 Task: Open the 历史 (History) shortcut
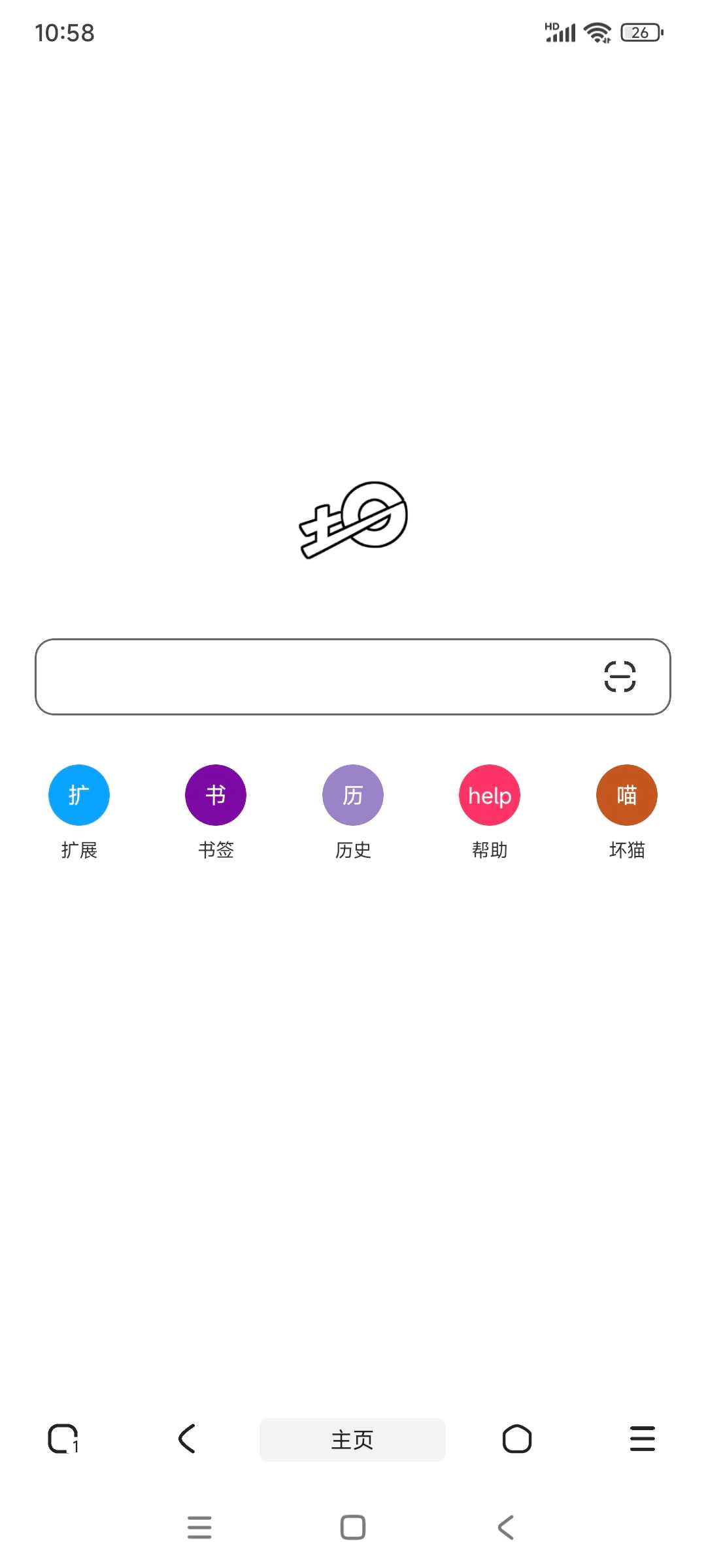click(352, 794)
